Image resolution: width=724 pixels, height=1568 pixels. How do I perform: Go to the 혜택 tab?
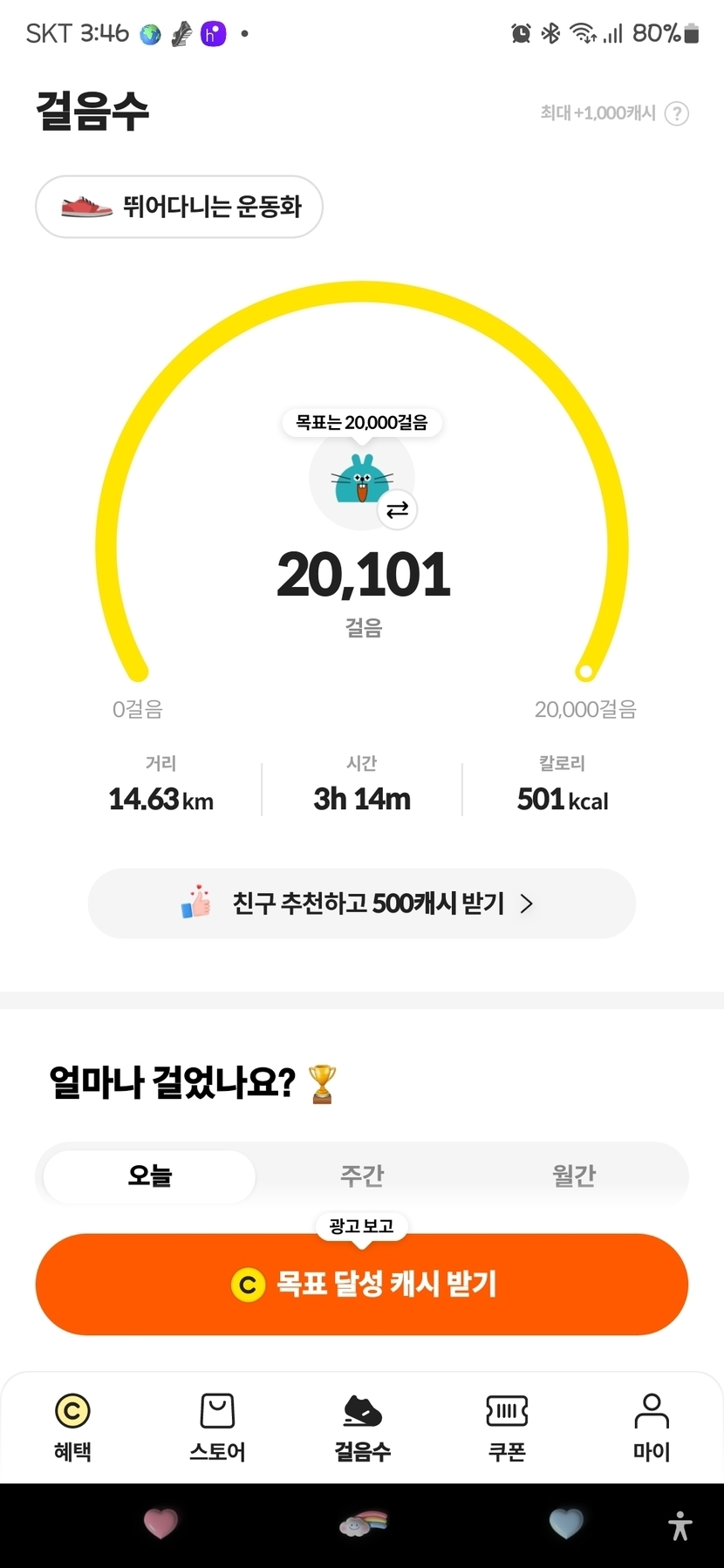point(72,1427)
